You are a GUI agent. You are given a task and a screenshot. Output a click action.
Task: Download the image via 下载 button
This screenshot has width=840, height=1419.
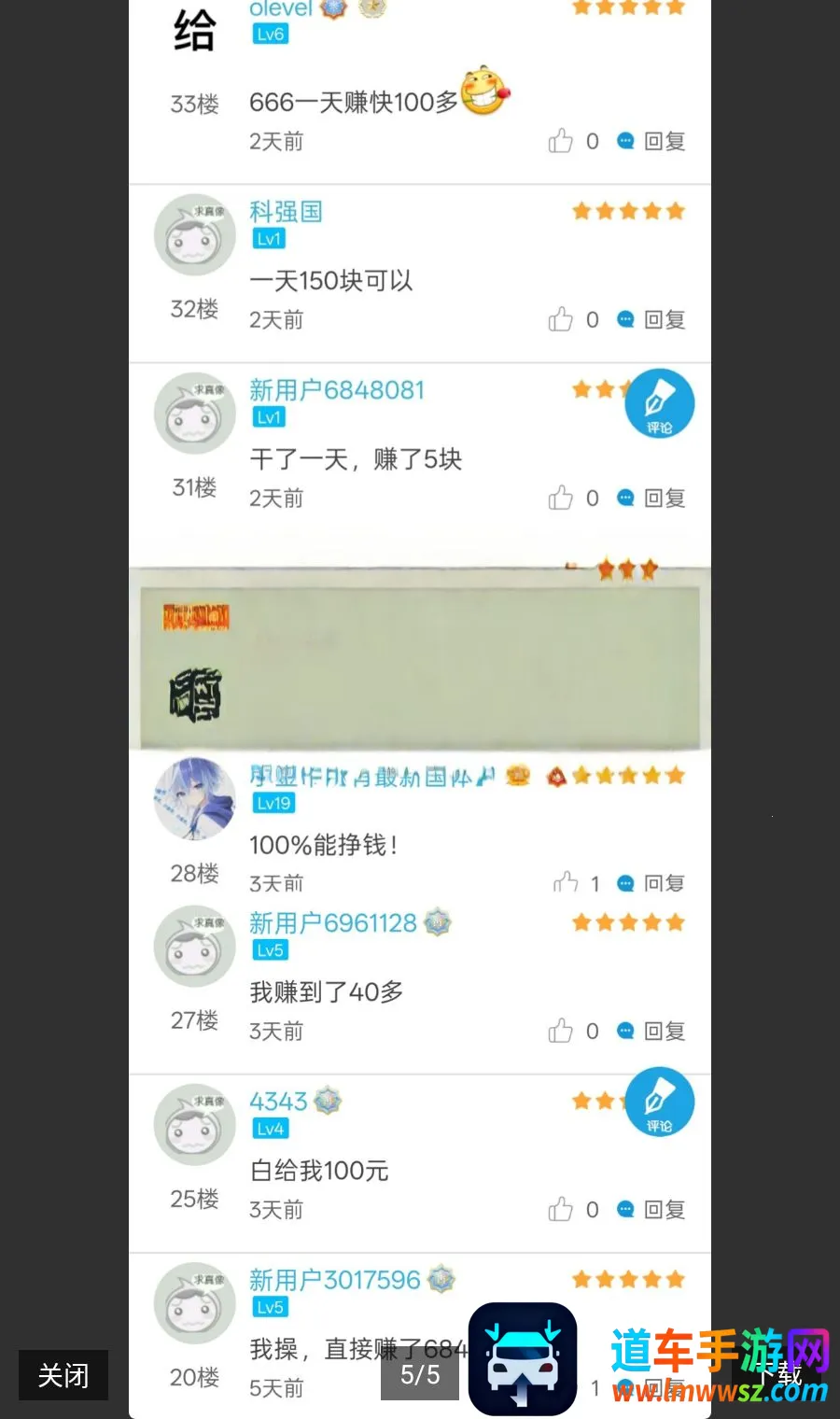click(x=779, y=1374)
